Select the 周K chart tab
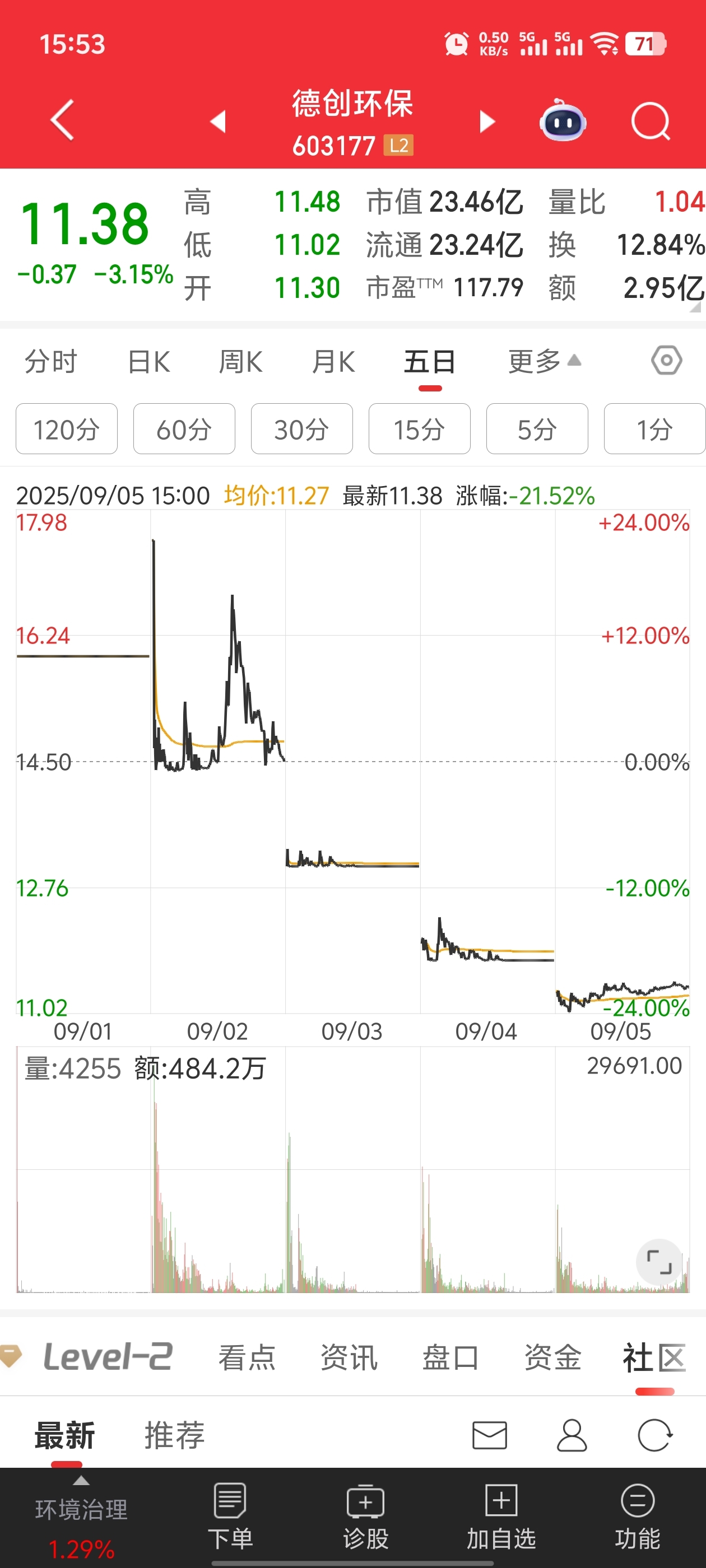The height and width of the screenshot is (1568, 706). tap(240, 362)
